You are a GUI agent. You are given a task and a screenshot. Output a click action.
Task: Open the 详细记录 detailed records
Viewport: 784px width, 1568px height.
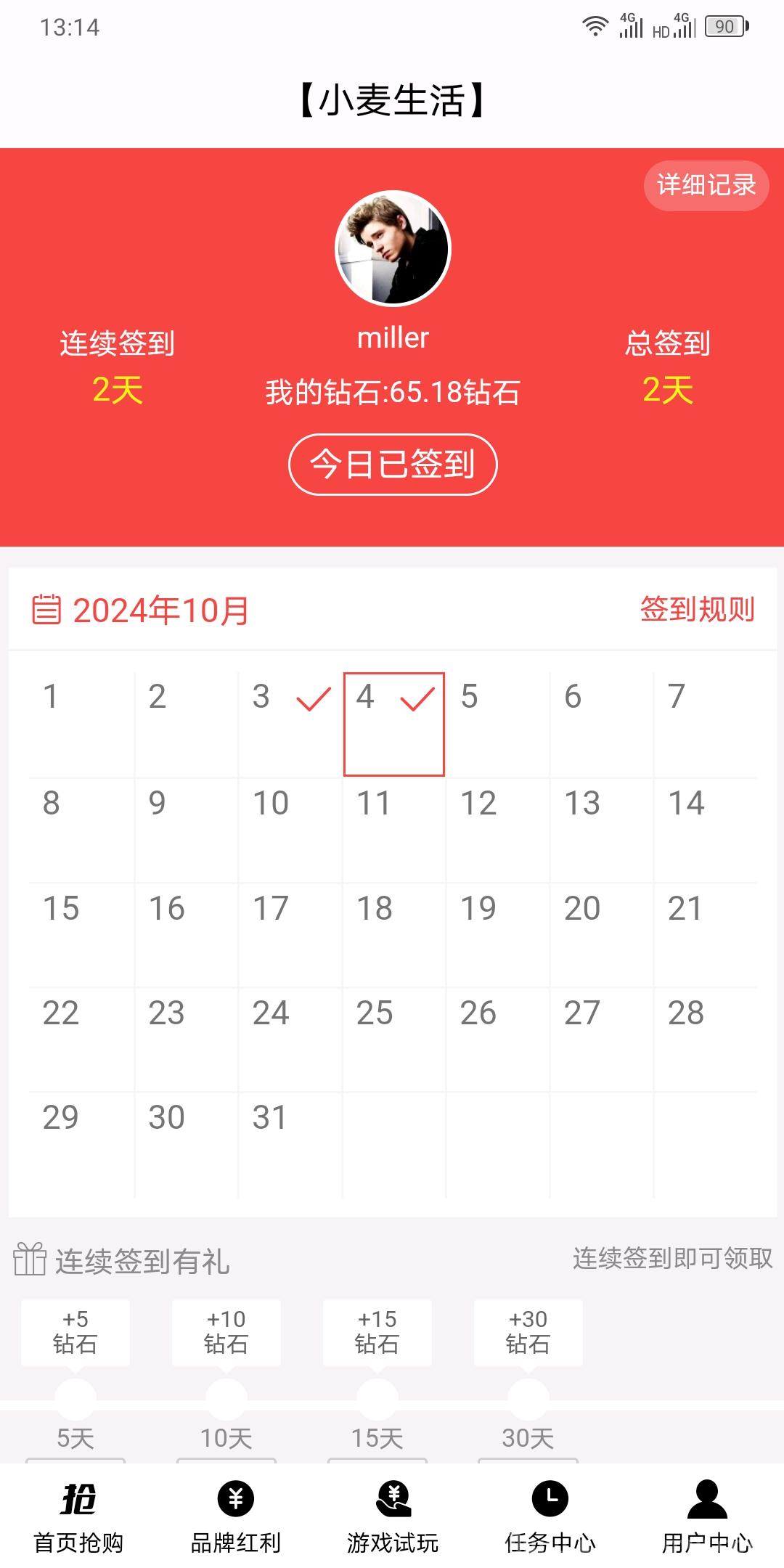pos(706,186)
